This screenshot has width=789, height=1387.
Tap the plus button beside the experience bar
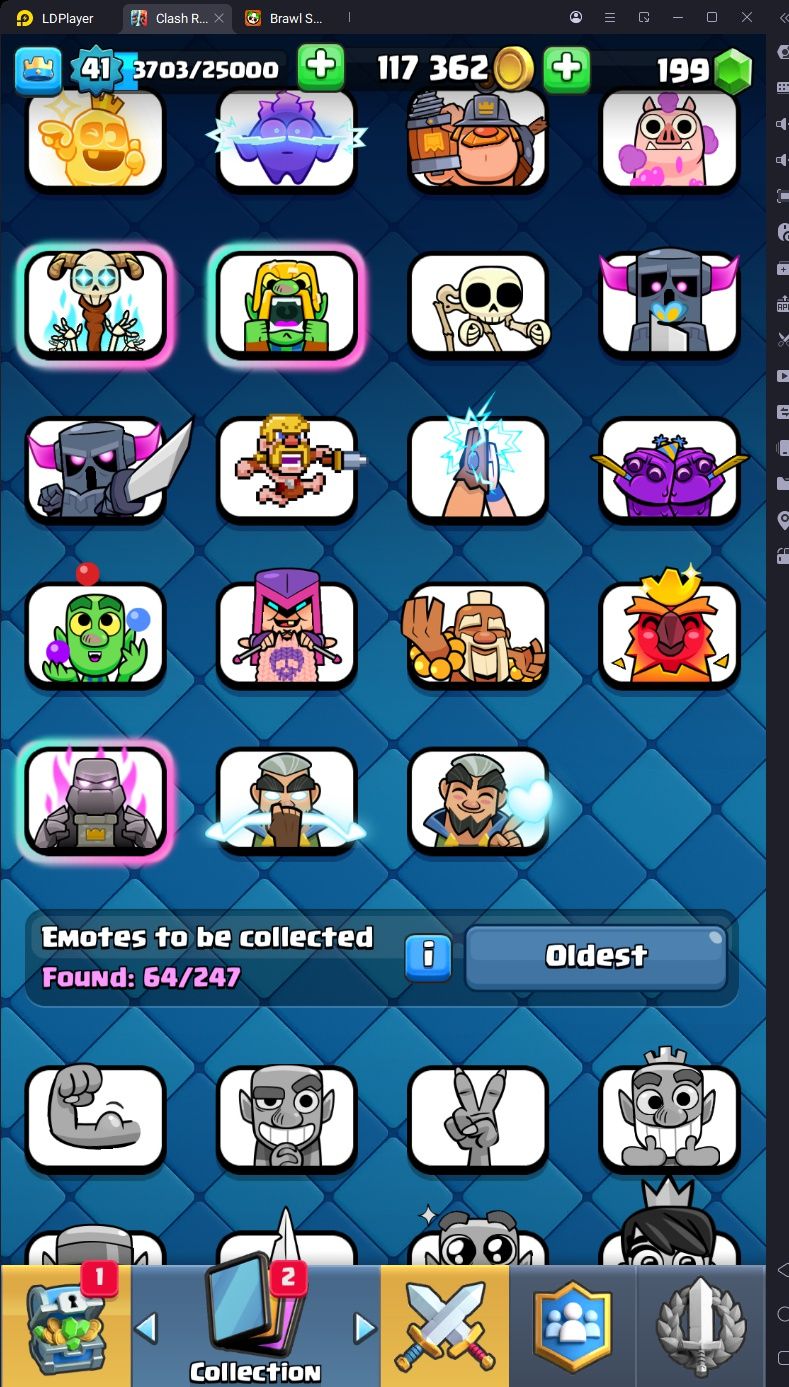[321, 68]
